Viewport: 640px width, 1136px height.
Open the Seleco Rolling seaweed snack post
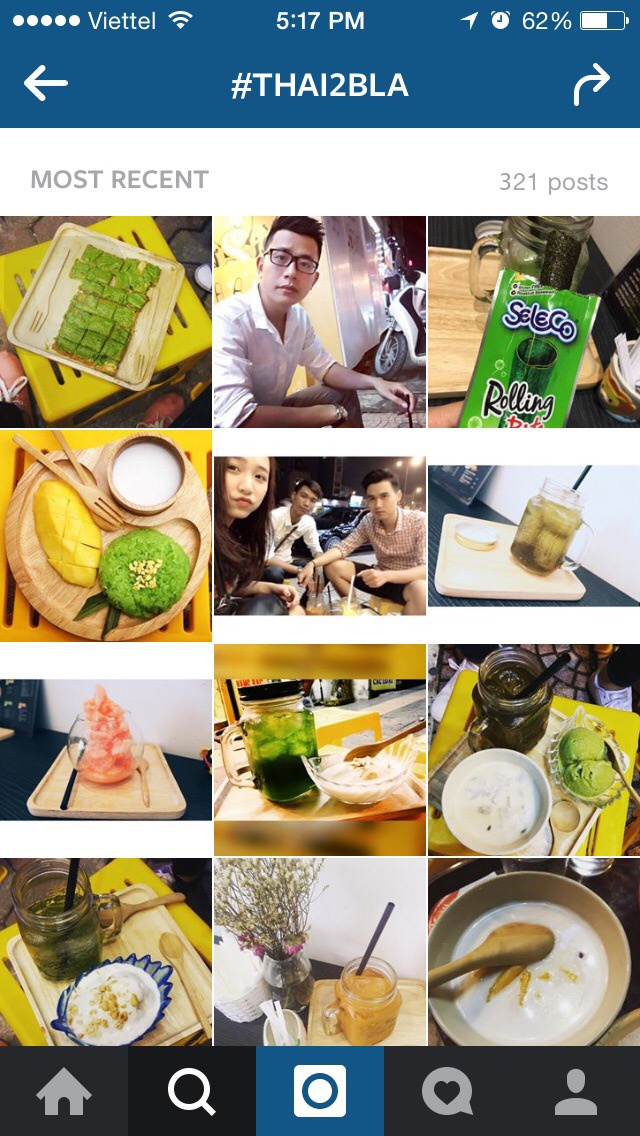[533, 322]
